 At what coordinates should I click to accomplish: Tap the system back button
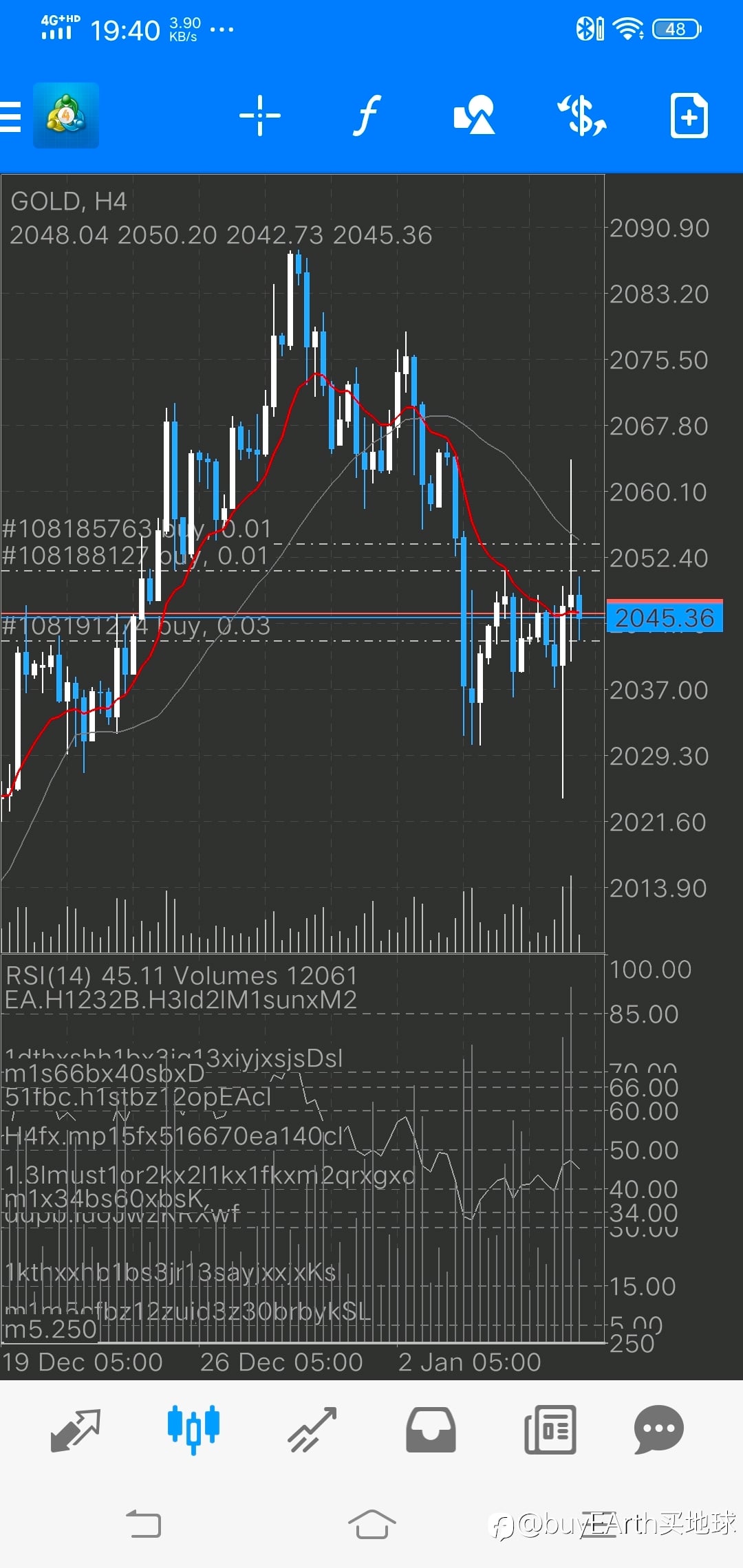pos(144,1523)
